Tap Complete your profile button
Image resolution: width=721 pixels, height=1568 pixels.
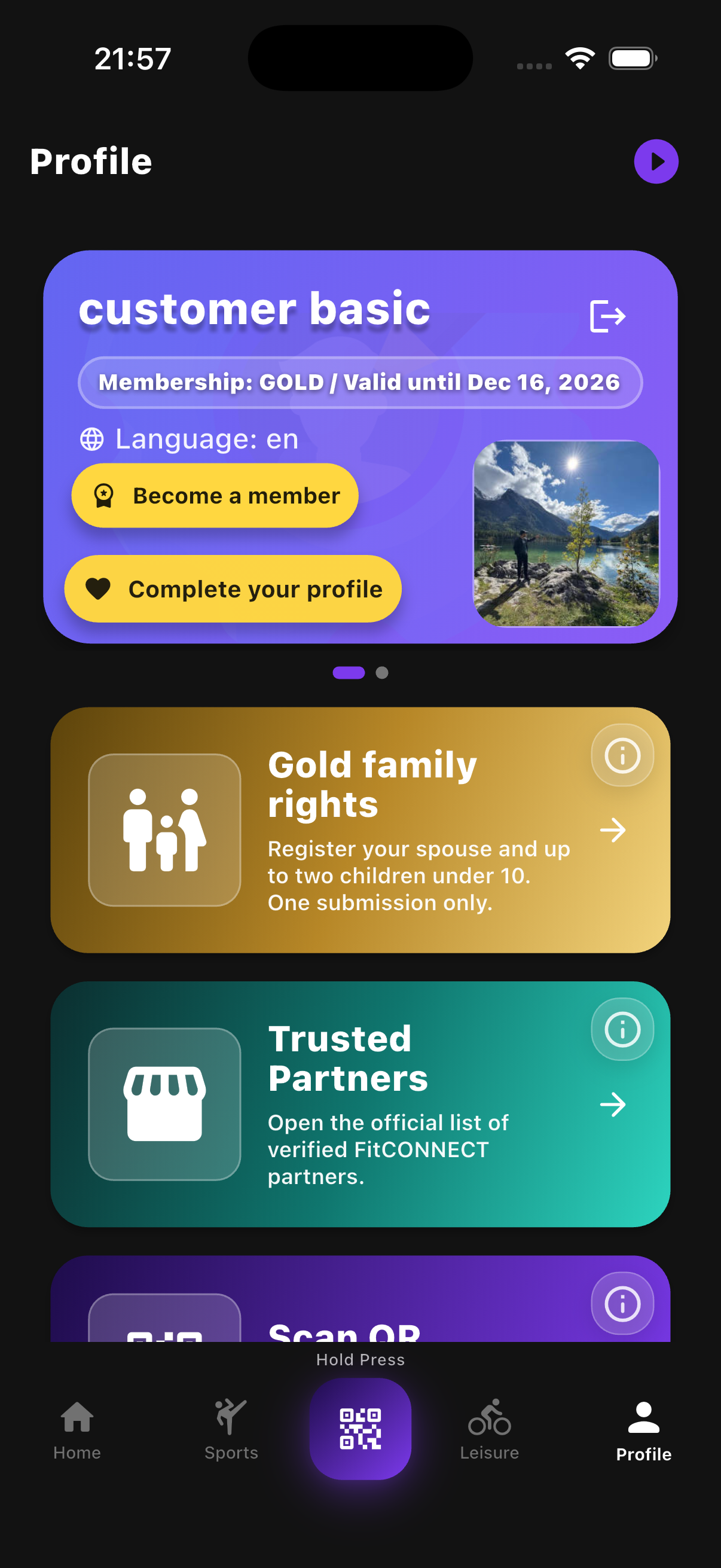coord(233,588)
